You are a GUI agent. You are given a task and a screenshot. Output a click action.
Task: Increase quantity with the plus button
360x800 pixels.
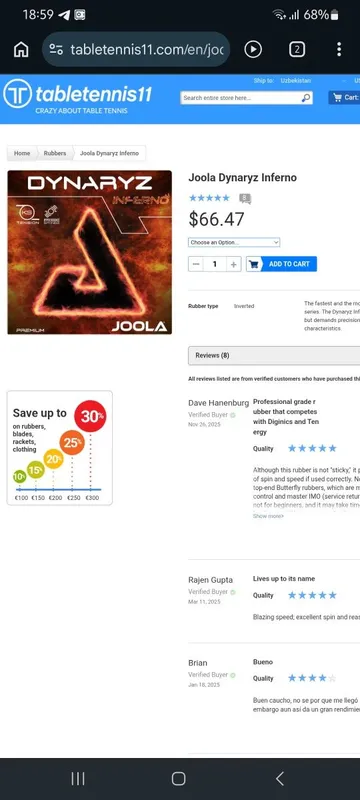tap(234, 264)
